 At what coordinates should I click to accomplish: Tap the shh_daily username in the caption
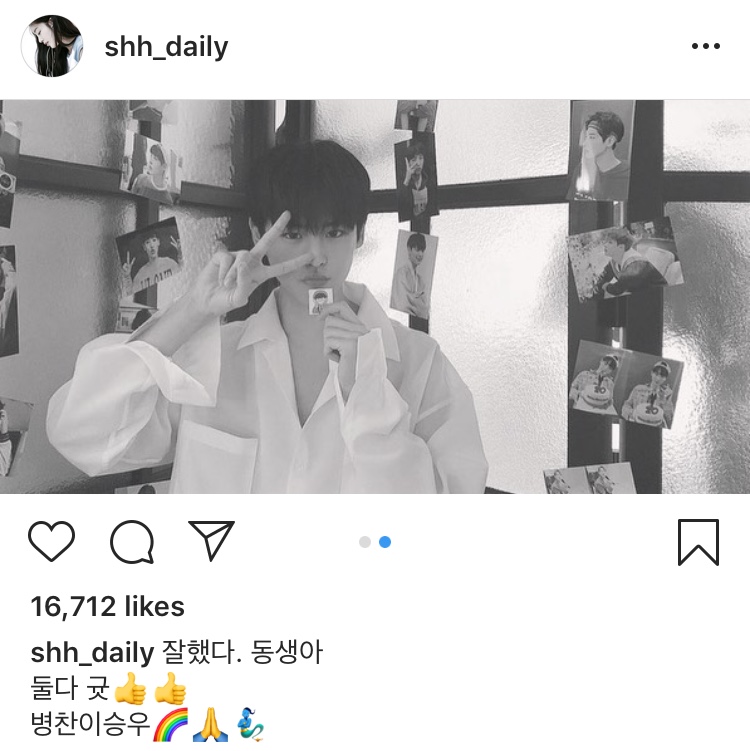(x=92, y=654)
